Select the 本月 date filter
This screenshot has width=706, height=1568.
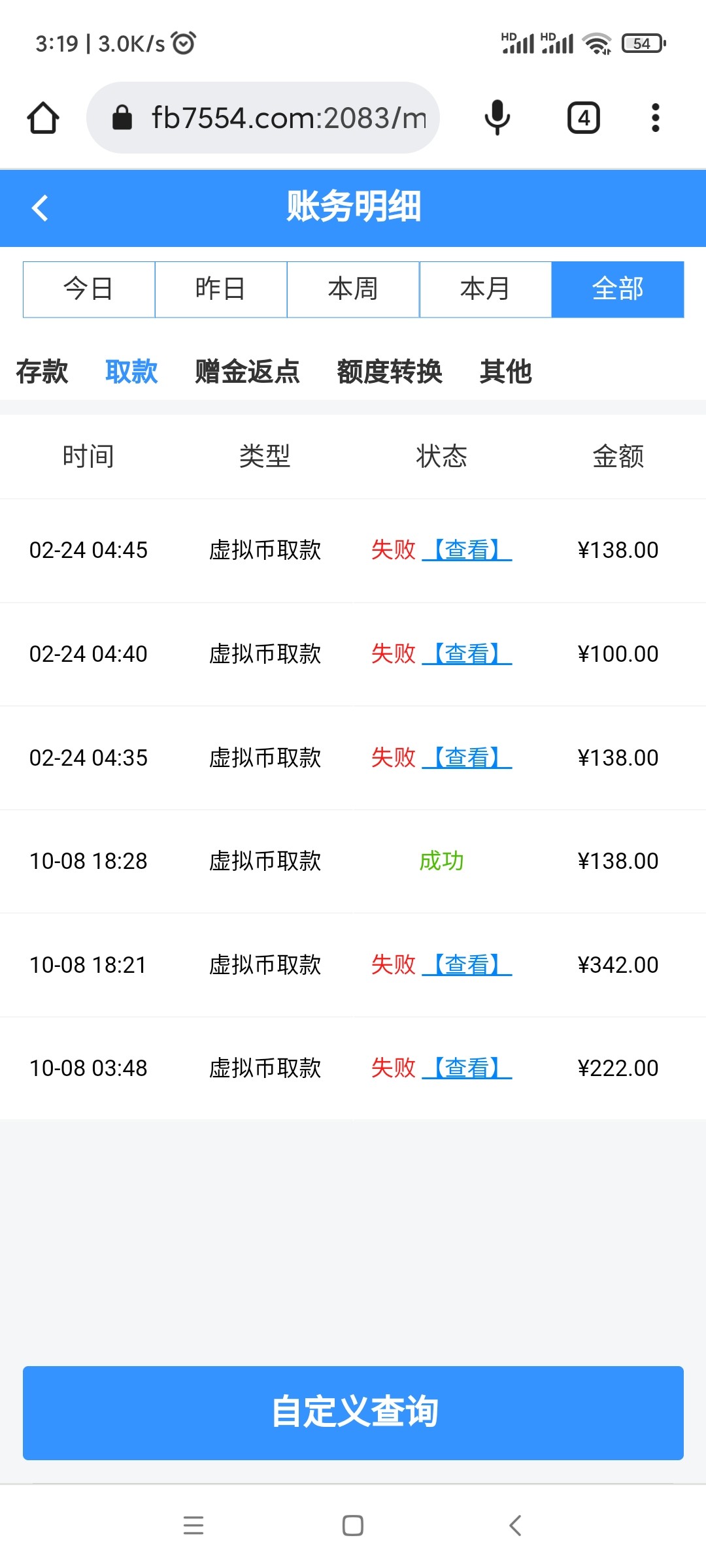tap(486, 289)
